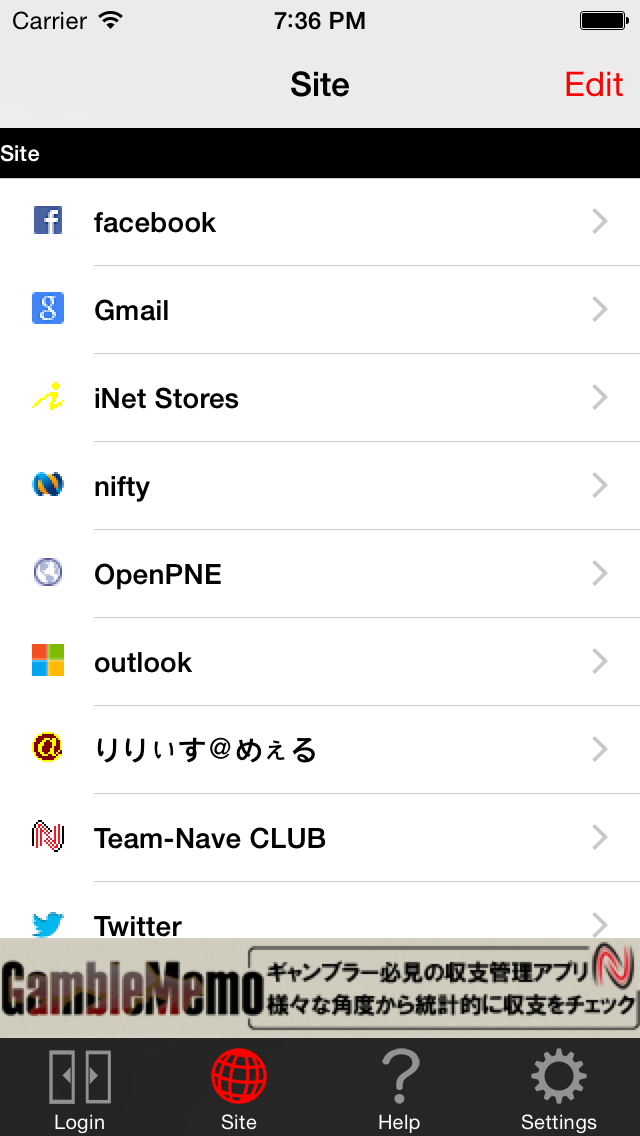640x1136 pixels.
Task: Open the GambleMemo ad banner
Action: pyautogui.click(x=320, y=987)
